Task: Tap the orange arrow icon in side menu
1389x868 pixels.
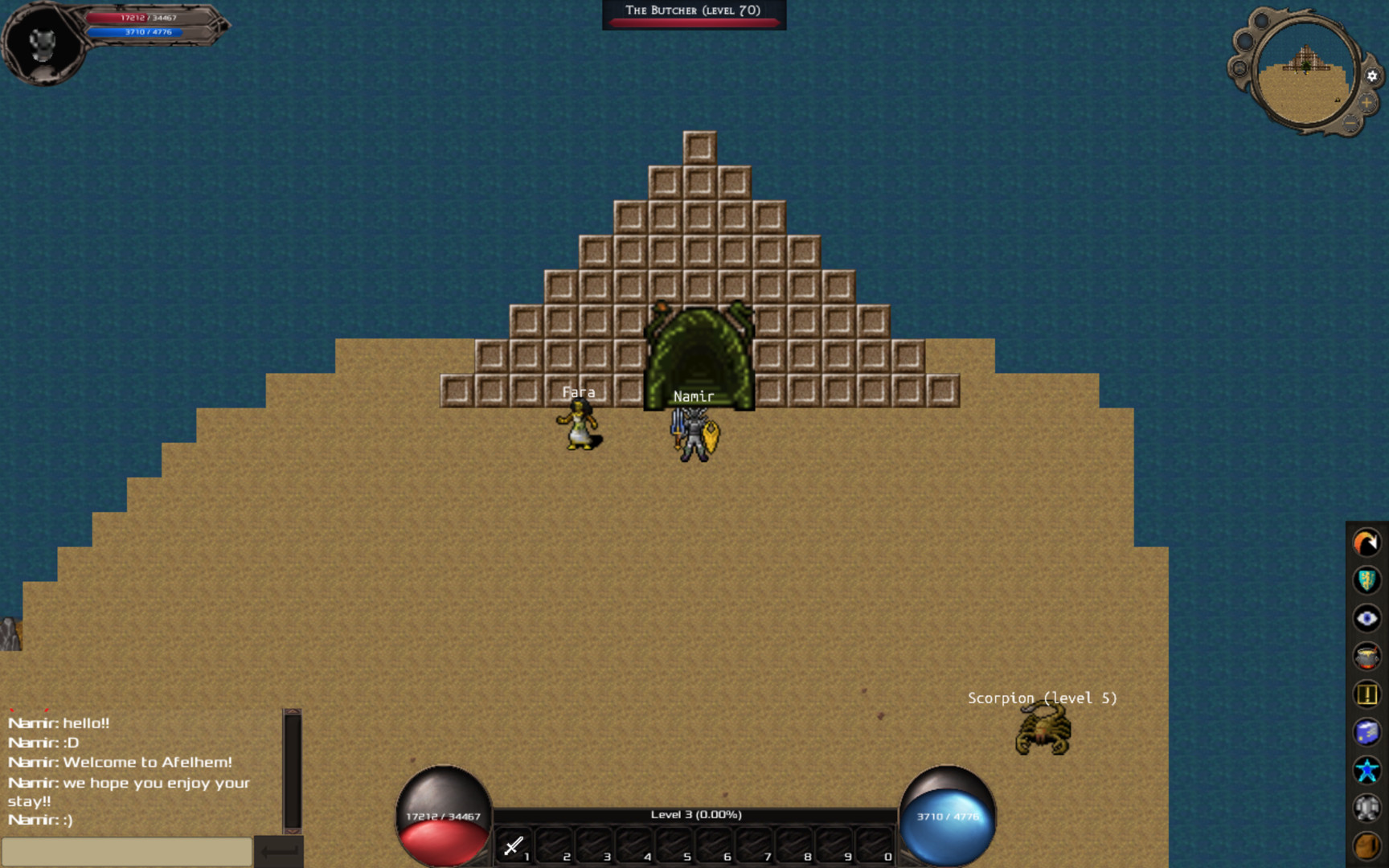Action: (x=1366, y=543)
